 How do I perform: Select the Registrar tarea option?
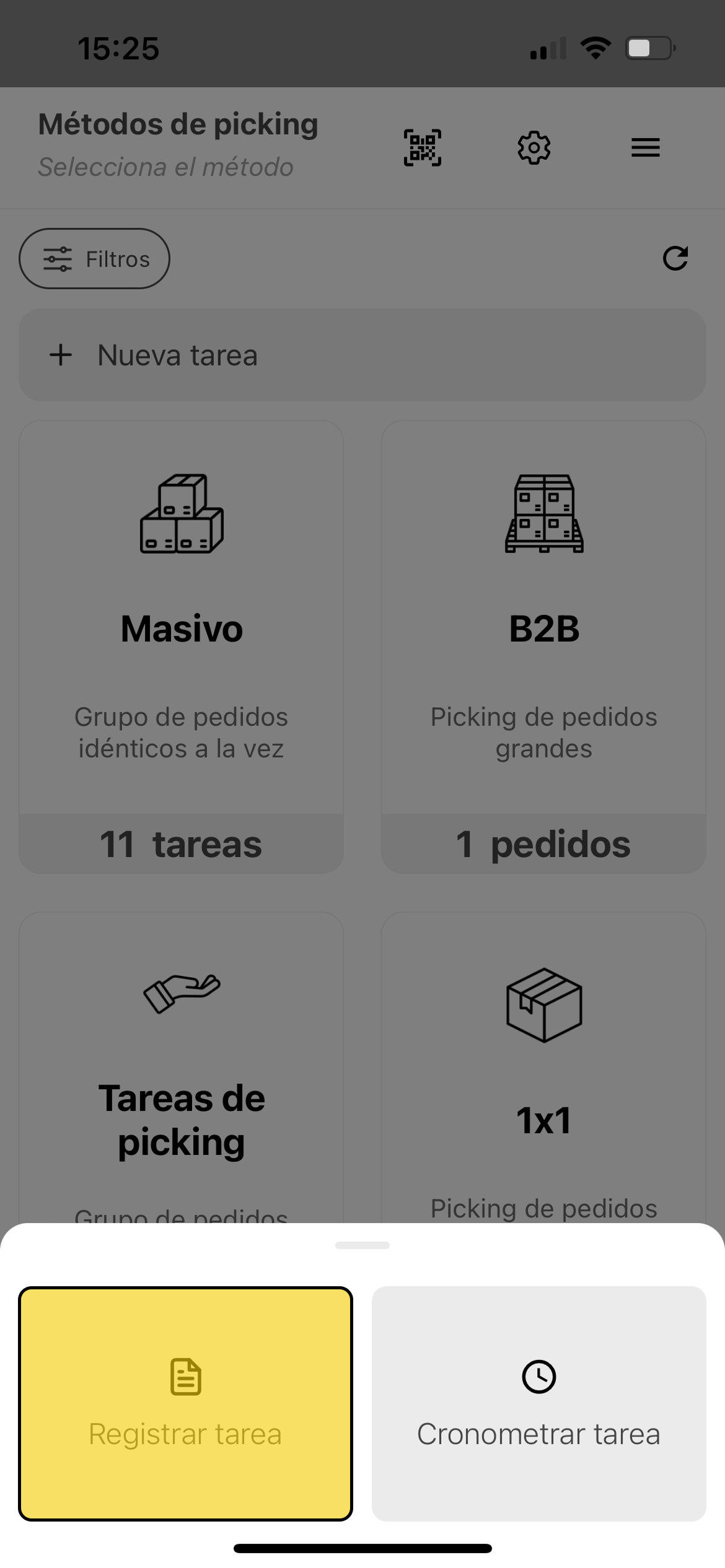coord(185,1403)
